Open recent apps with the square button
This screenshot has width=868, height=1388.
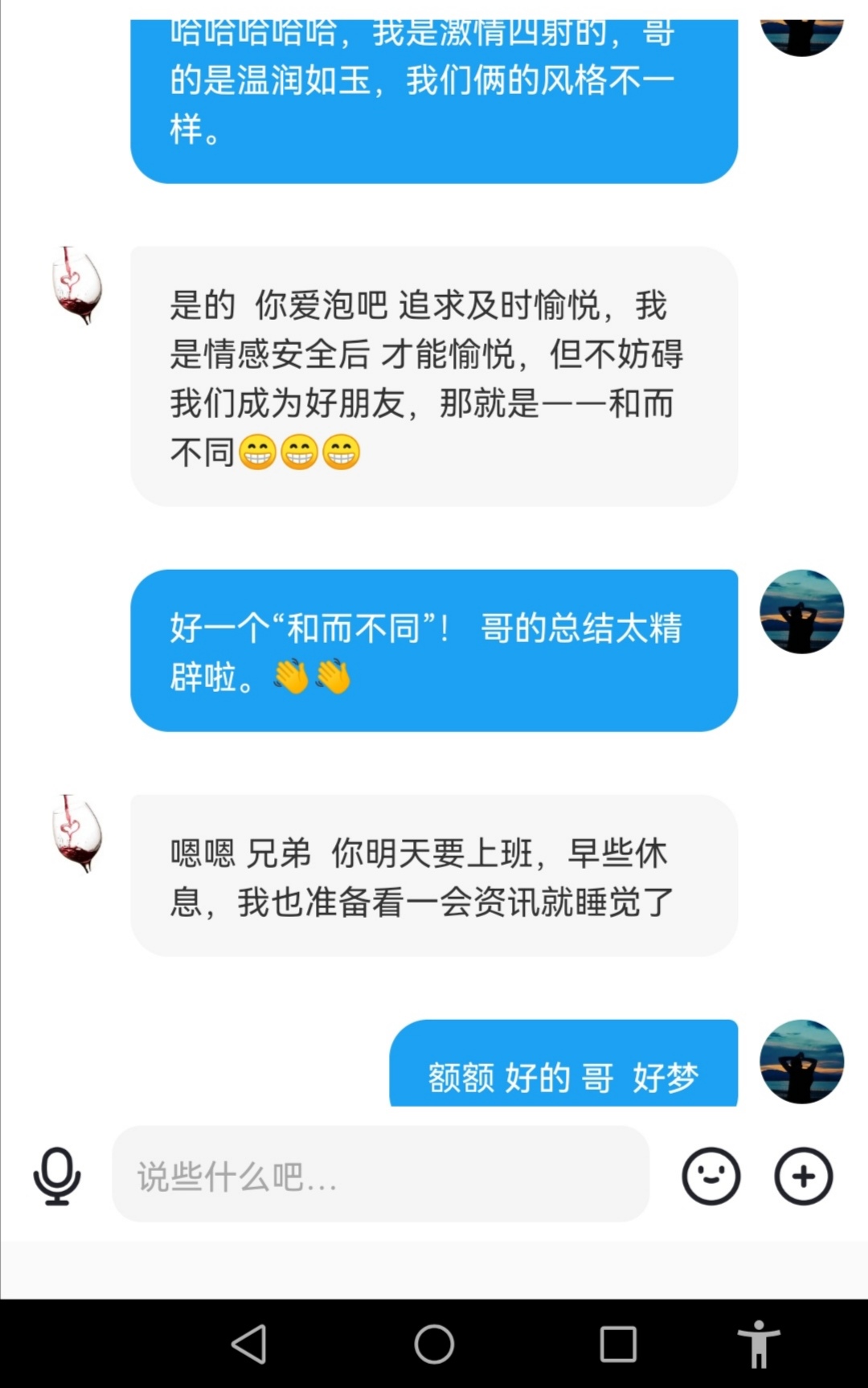(618, 1343)
